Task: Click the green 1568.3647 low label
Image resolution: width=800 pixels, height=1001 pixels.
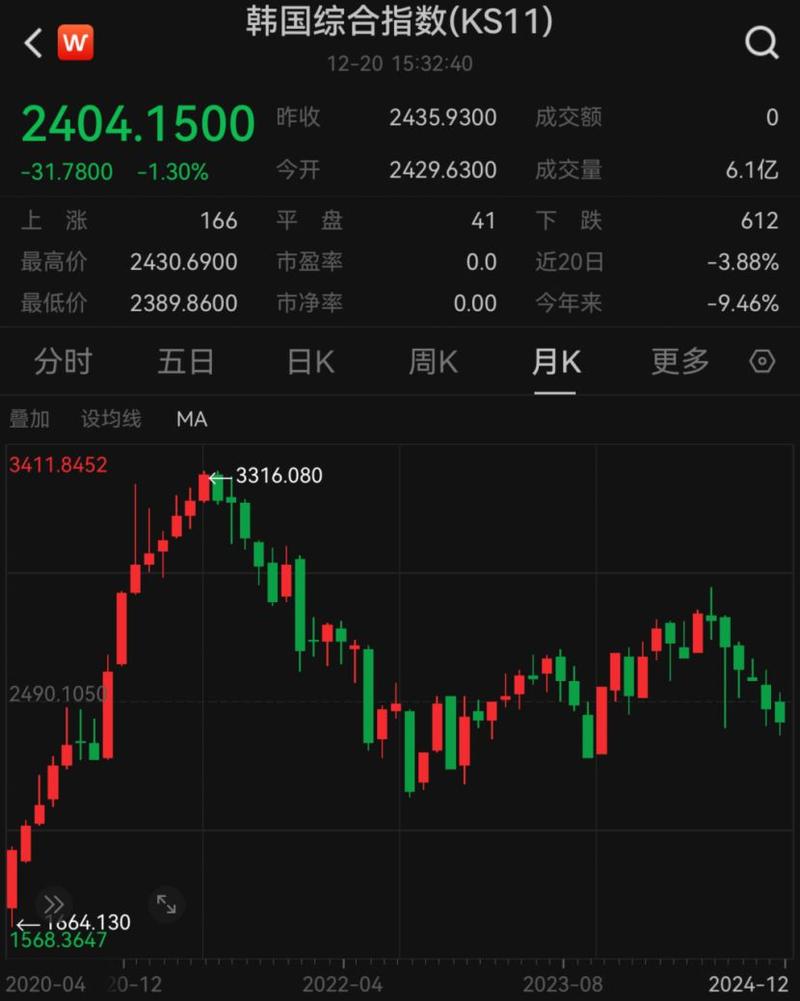Action: tap(57, 938)
